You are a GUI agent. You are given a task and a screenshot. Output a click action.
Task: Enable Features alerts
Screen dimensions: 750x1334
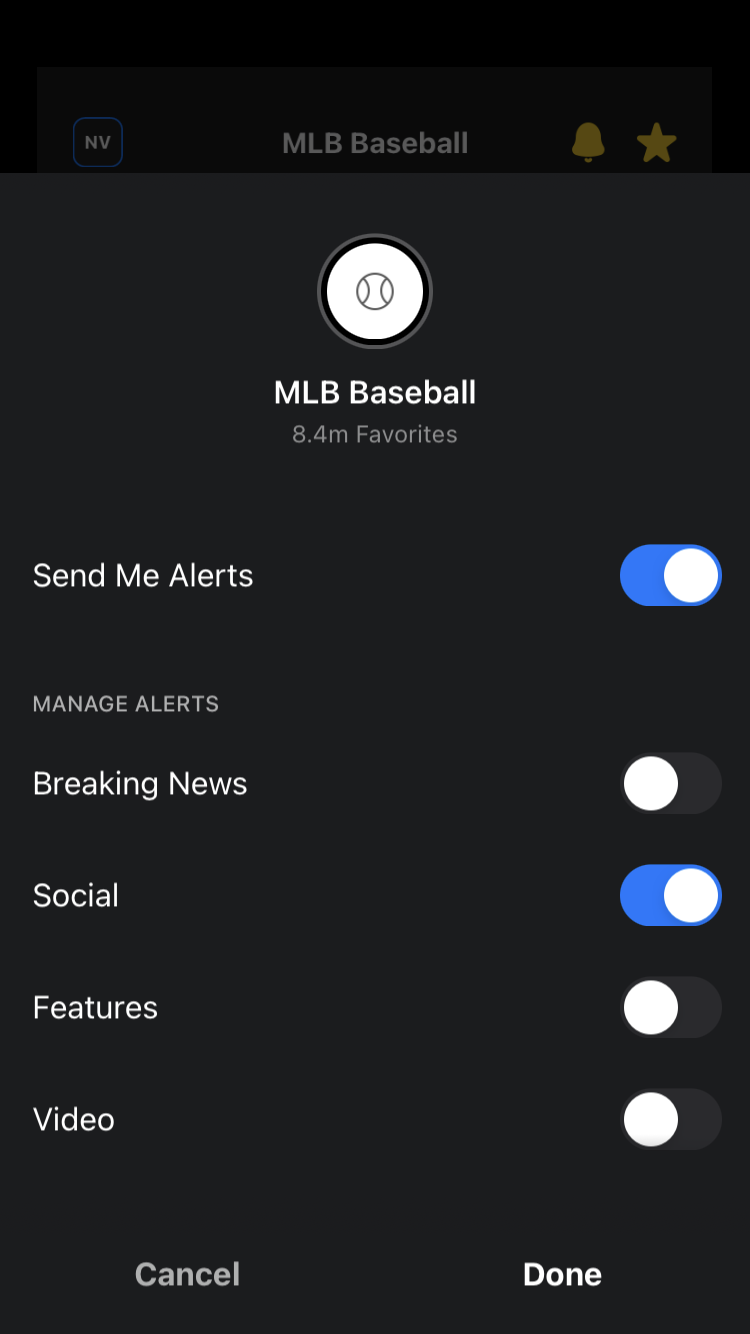pos(670,1007)
